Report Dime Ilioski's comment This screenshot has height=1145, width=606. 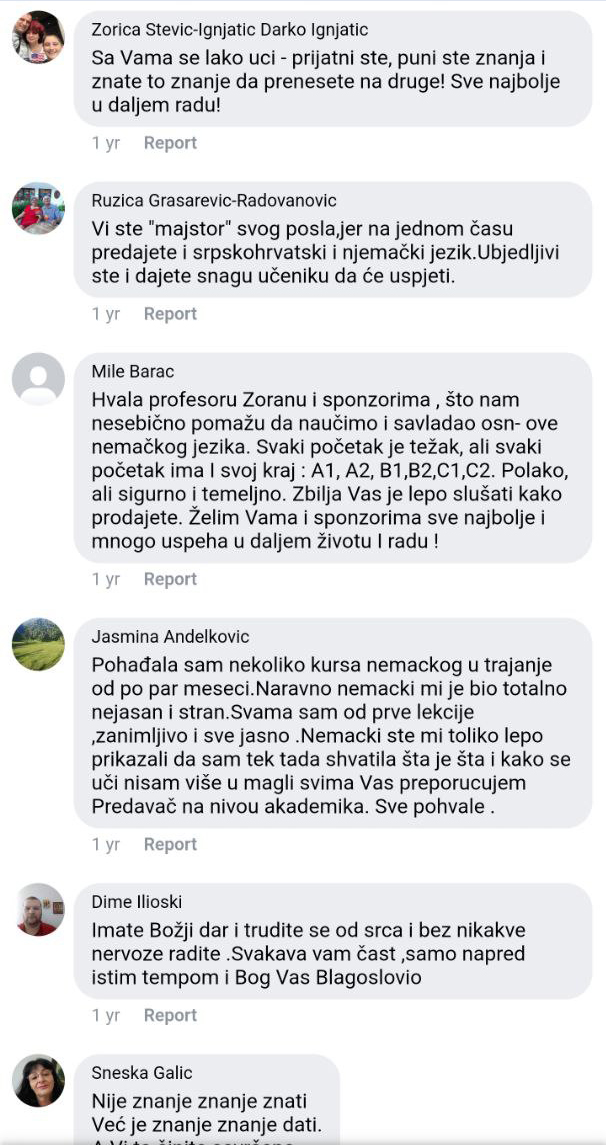click(x=170, y=1015)
